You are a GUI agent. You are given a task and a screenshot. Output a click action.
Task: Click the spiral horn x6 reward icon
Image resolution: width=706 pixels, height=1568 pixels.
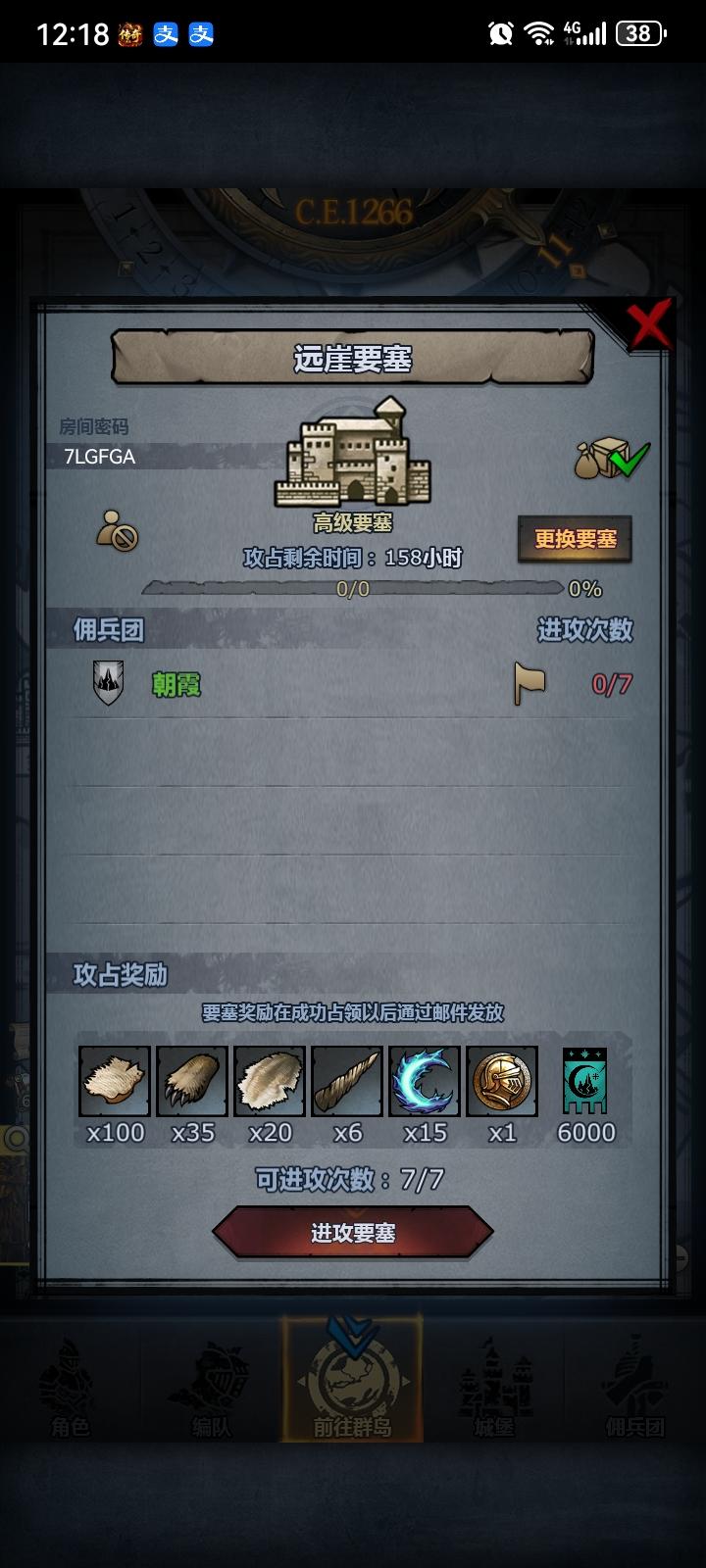345,1081
